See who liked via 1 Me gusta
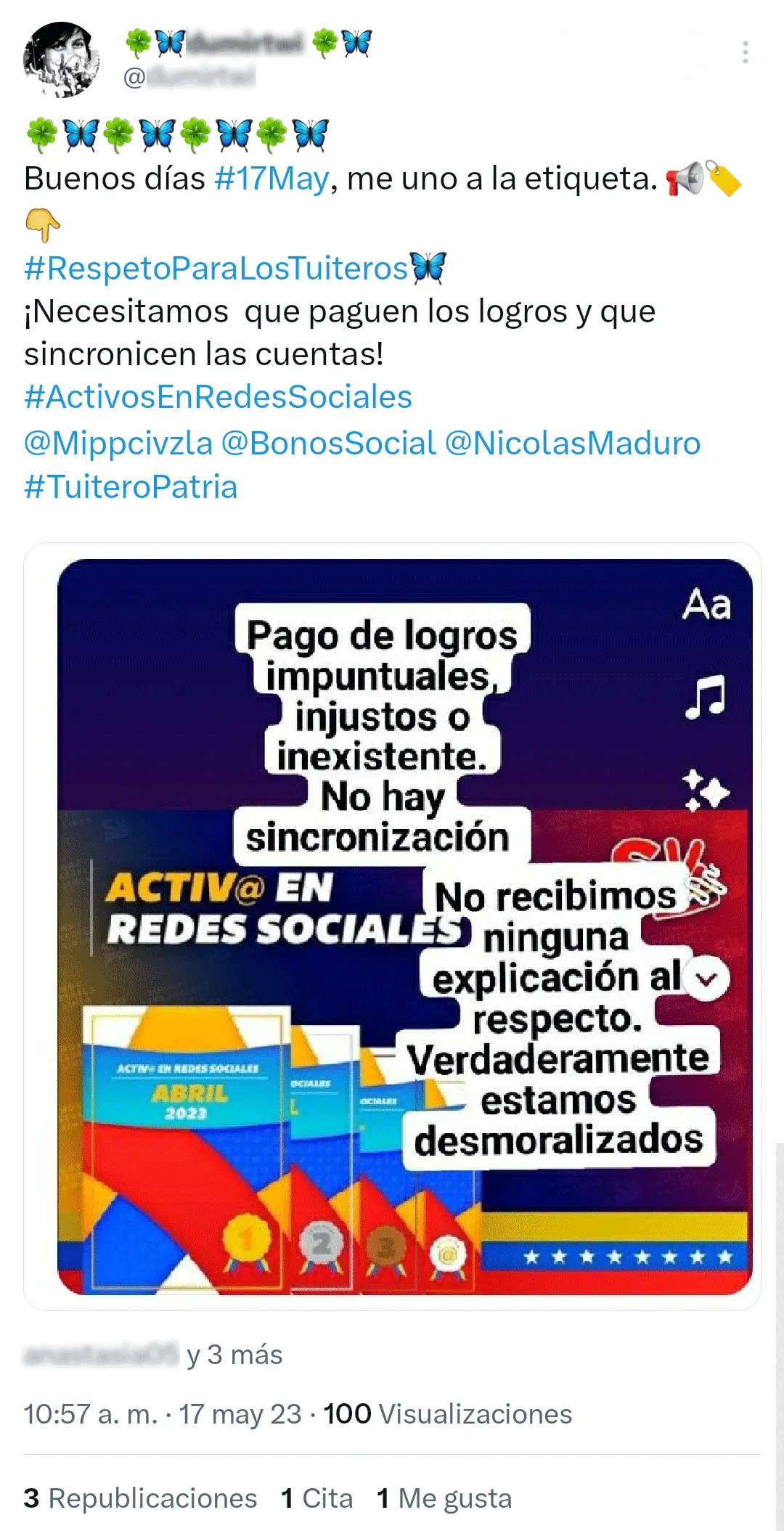The image size is (784, 1531). click(444, 1498)
